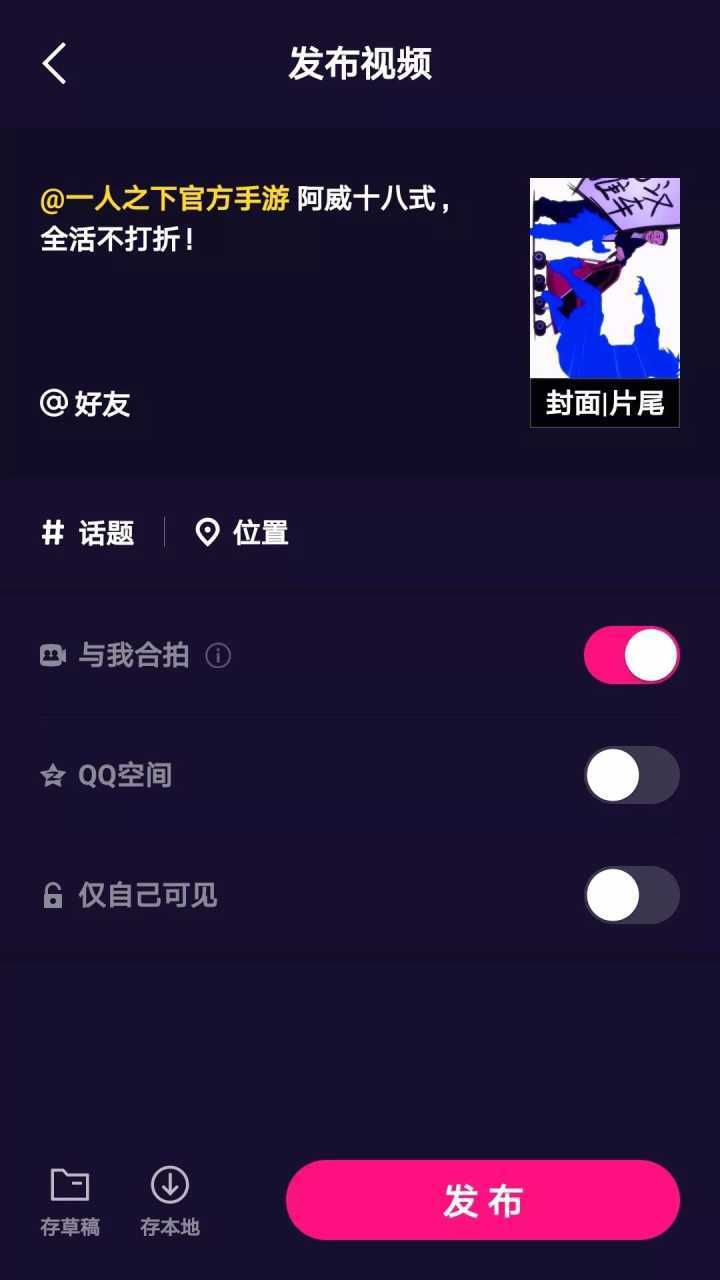Select the 发布视频 title bar
This screenshot has width=720, height=1280.
(x=360, y=62)
